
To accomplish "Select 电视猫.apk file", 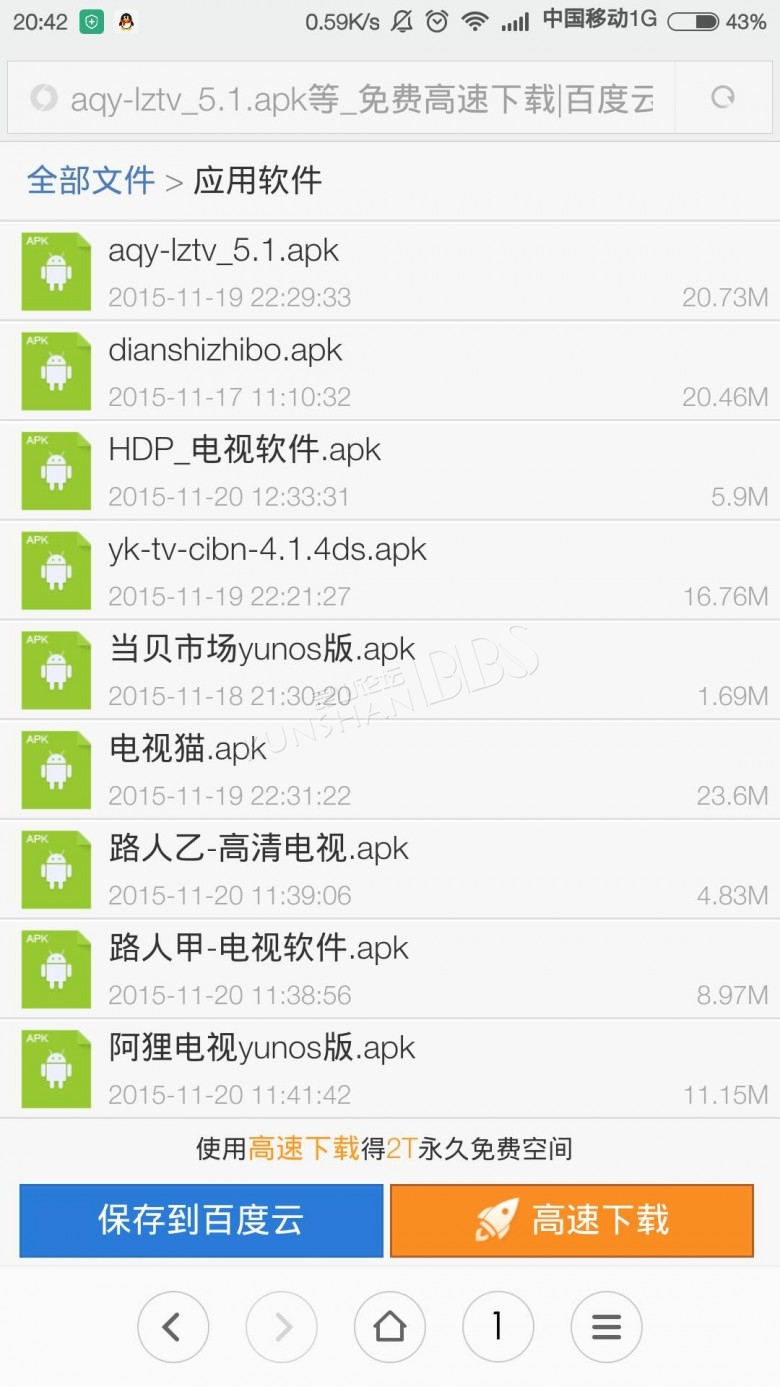I will point(390,769).
